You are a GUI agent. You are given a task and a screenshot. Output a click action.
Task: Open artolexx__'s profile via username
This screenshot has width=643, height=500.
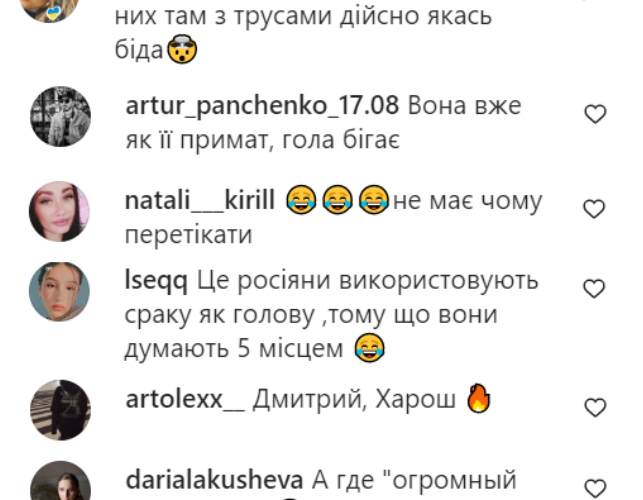pos(184,399)
